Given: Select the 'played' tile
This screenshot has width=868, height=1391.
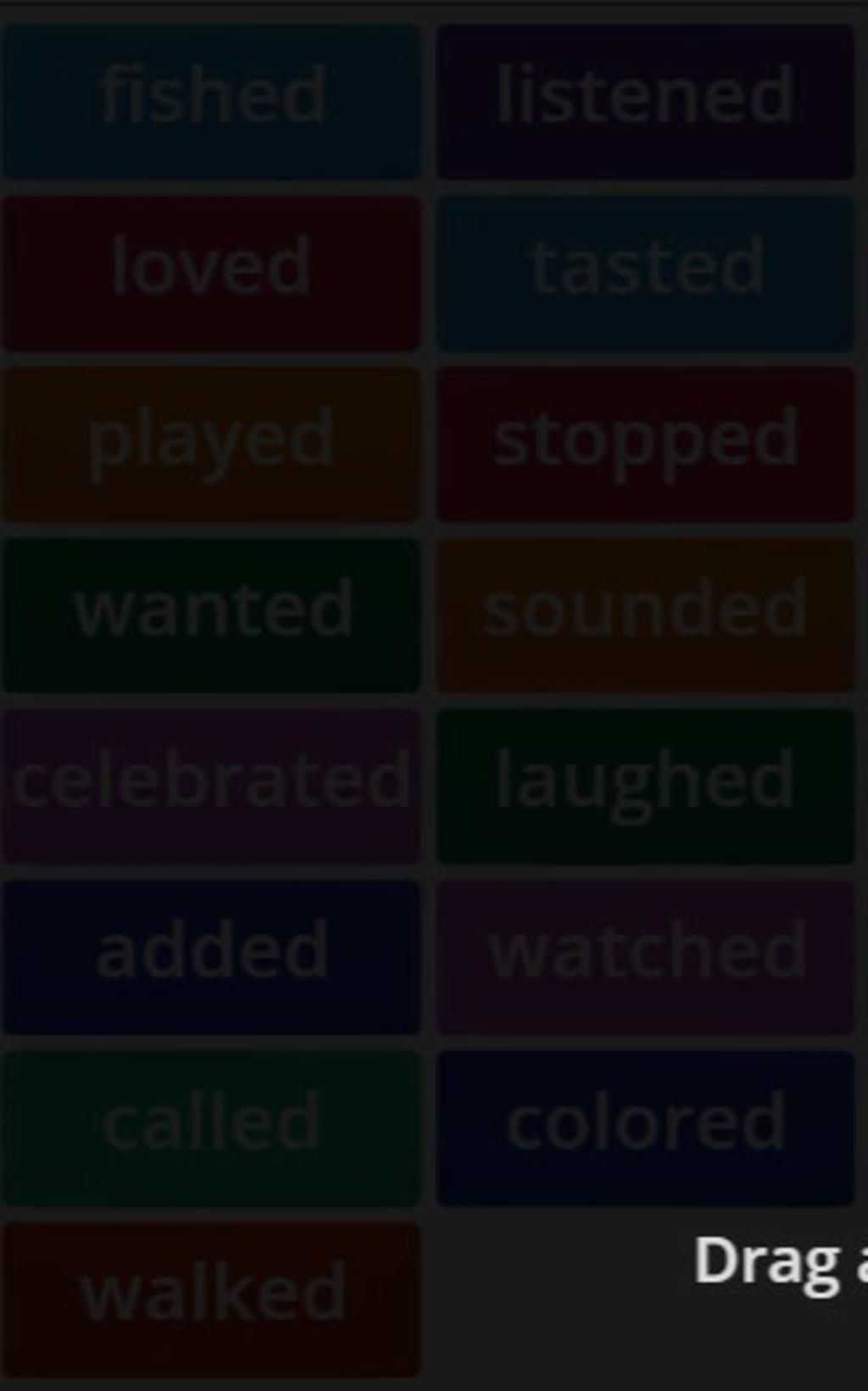Looking at the screenshot, I should pos(211,443).
